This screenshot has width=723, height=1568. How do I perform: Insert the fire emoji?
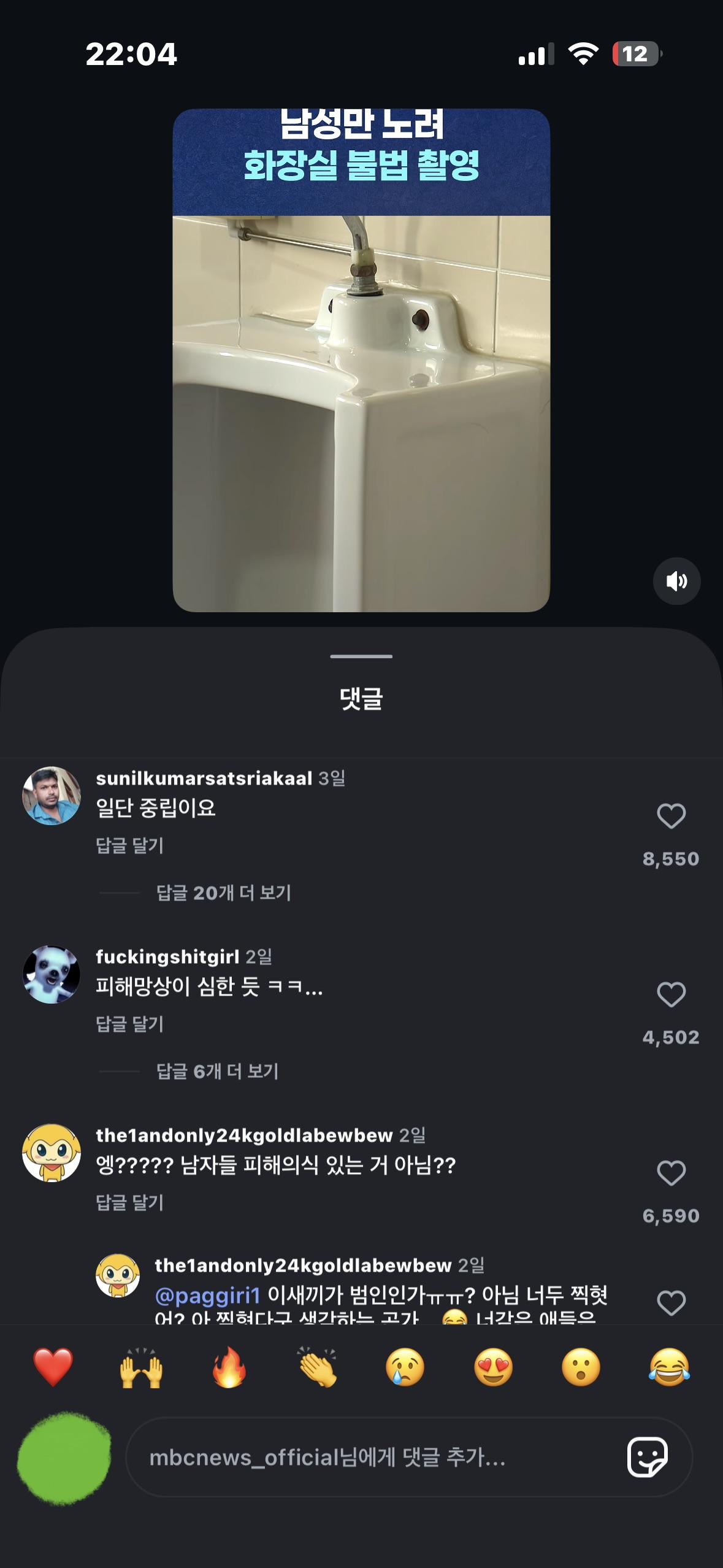(x=229, y=1367)
